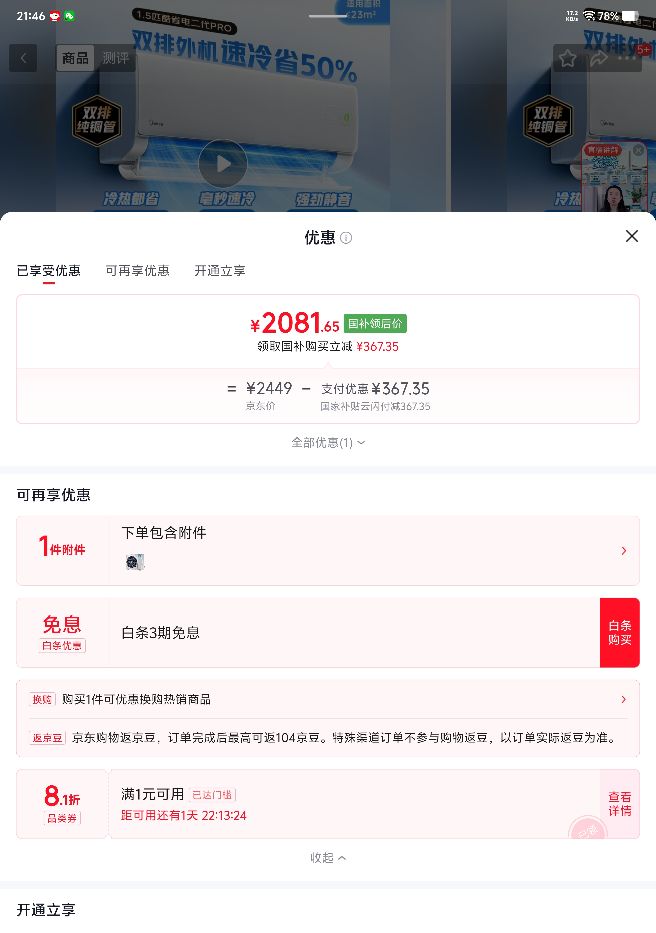
Task: Open the info icon beside 优惠
Action: click(346, 238)
